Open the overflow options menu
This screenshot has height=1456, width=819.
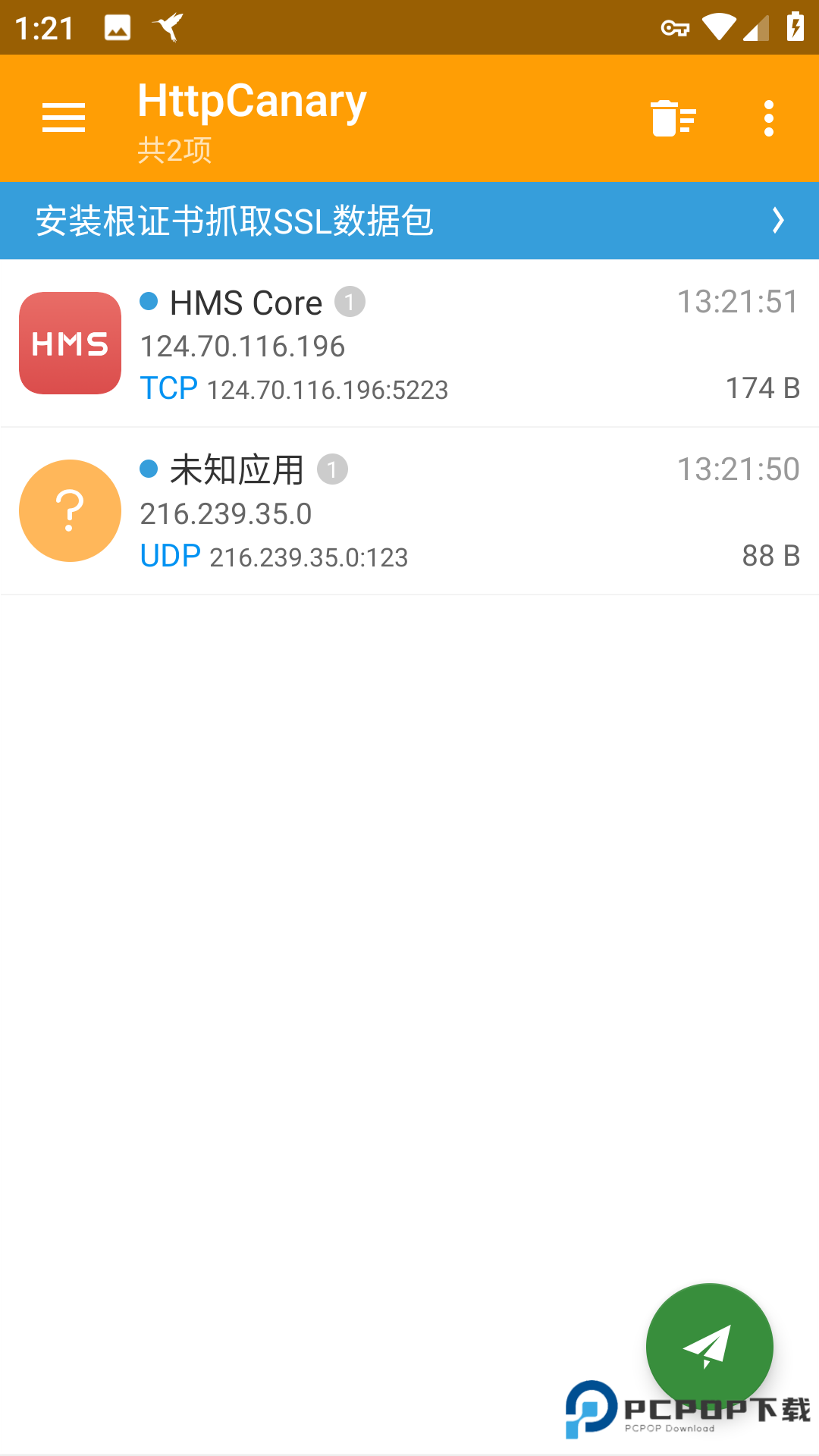click(x=769, y=118)
